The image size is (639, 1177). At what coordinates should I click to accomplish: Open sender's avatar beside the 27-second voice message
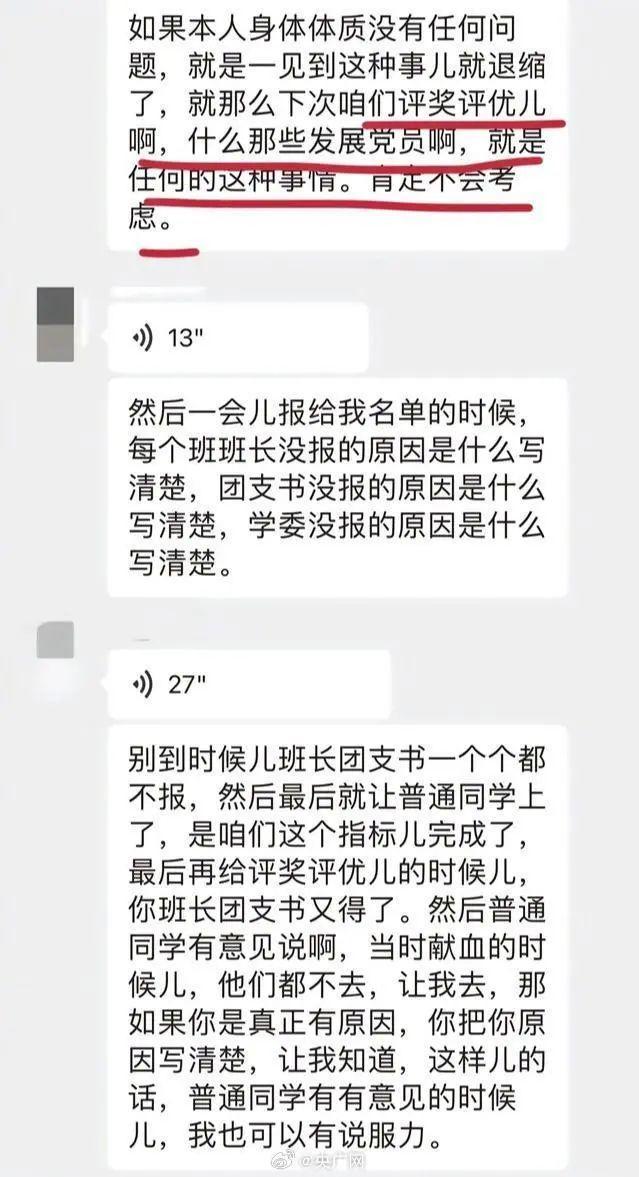56,640
